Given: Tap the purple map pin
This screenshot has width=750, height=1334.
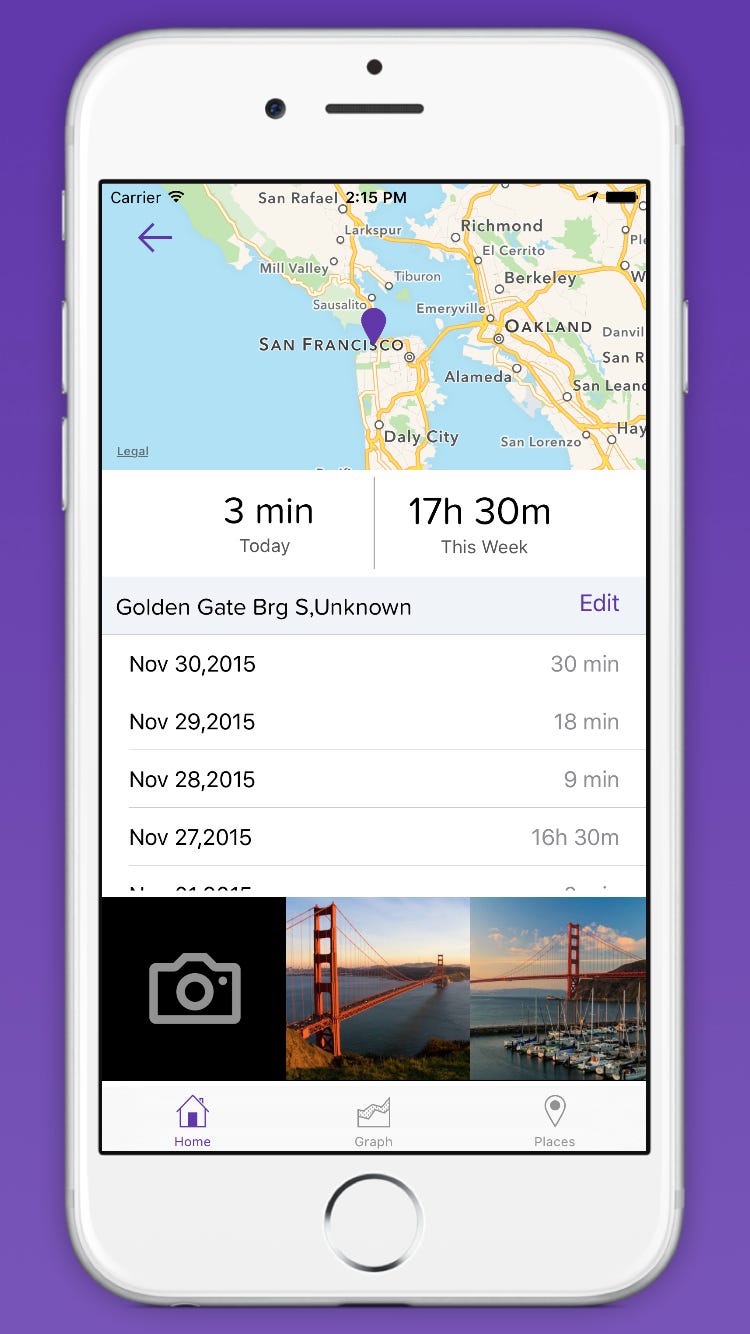Looking at the screenshot, I should pyautogui.click(x=373, y=325).
